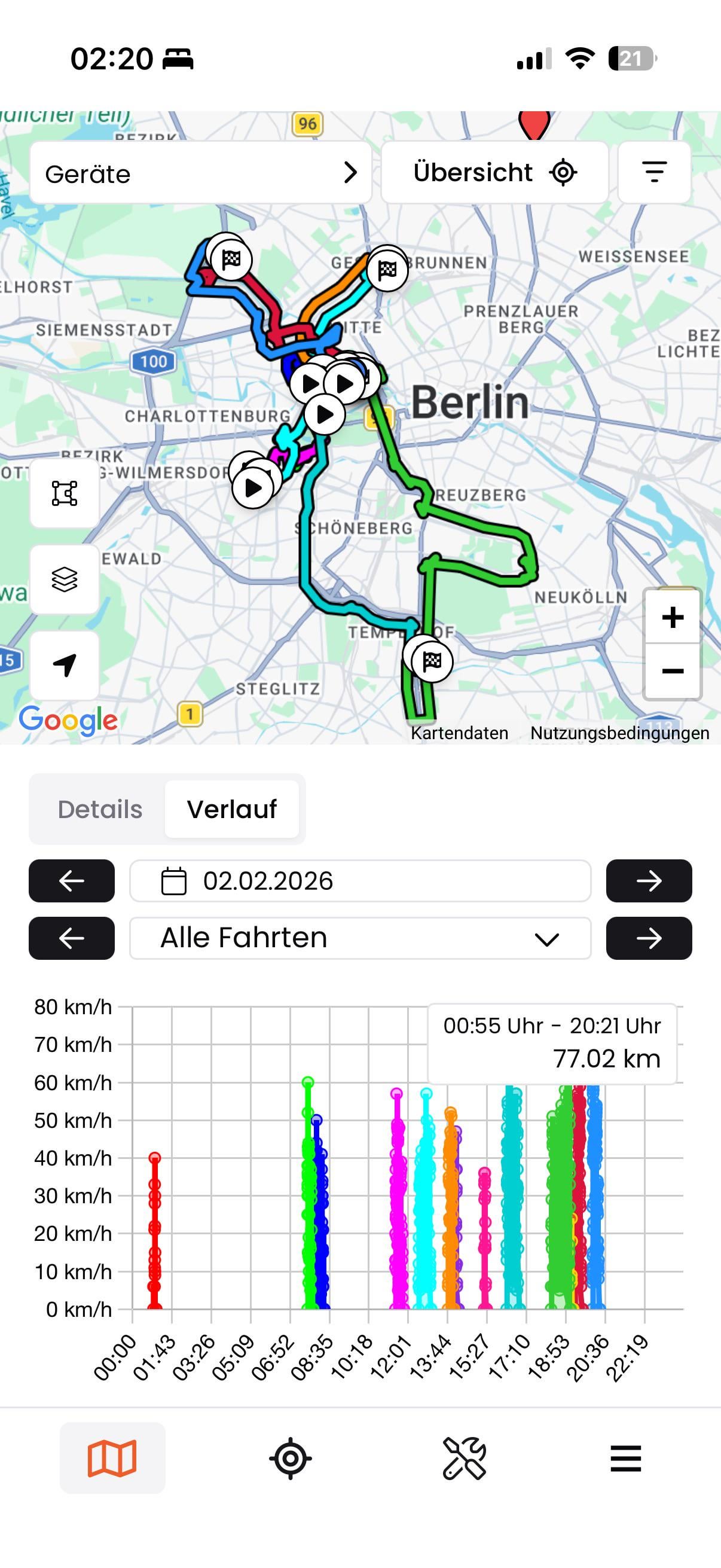Image resolution: width=721 pixels, height=1568 pixels.
Task: Zoom out of the map
Action: pos(673,671)
